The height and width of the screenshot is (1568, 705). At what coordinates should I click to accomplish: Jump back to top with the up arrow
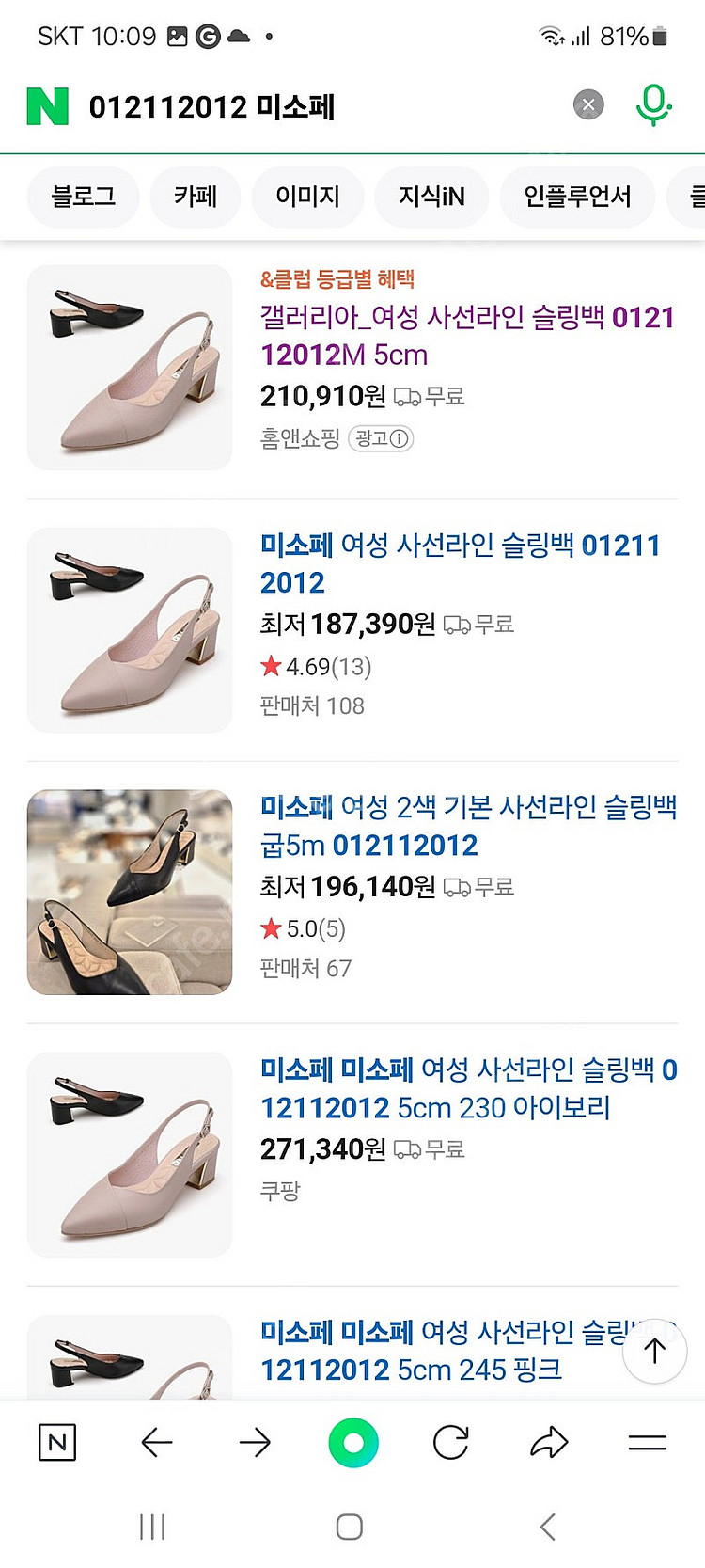(x=654, y=1351)
